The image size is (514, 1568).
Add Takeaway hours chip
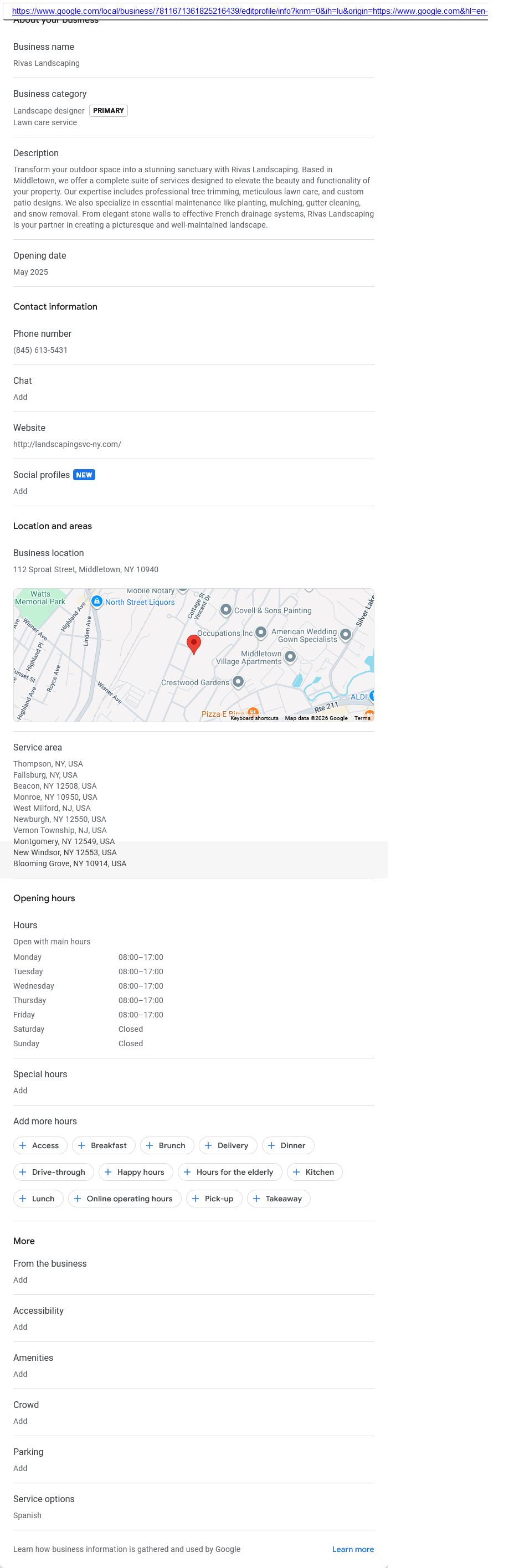pyautogui.click(x=277, y=1199)
